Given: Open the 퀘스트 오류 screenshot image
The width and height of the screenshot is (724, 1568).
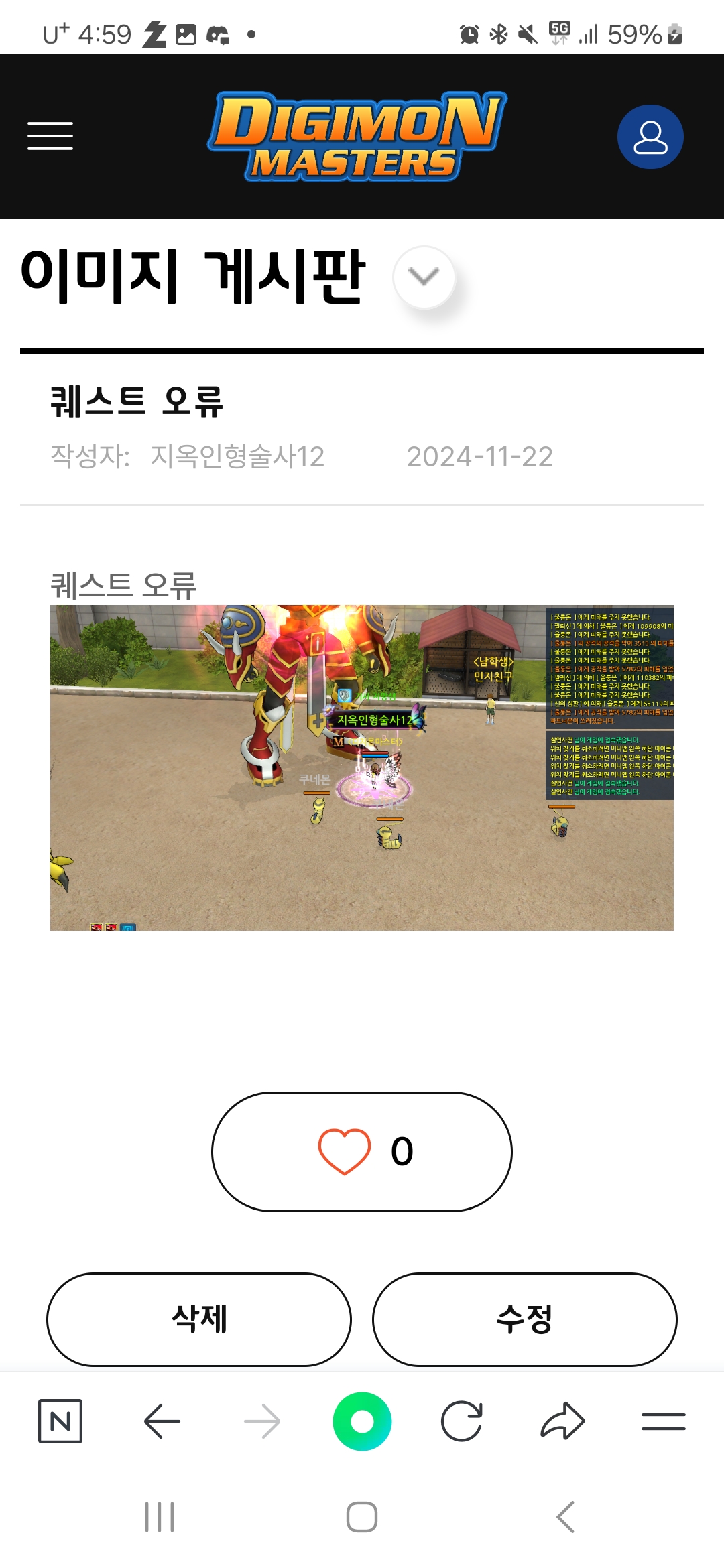Looking at the screenshot, I should 362,768.
